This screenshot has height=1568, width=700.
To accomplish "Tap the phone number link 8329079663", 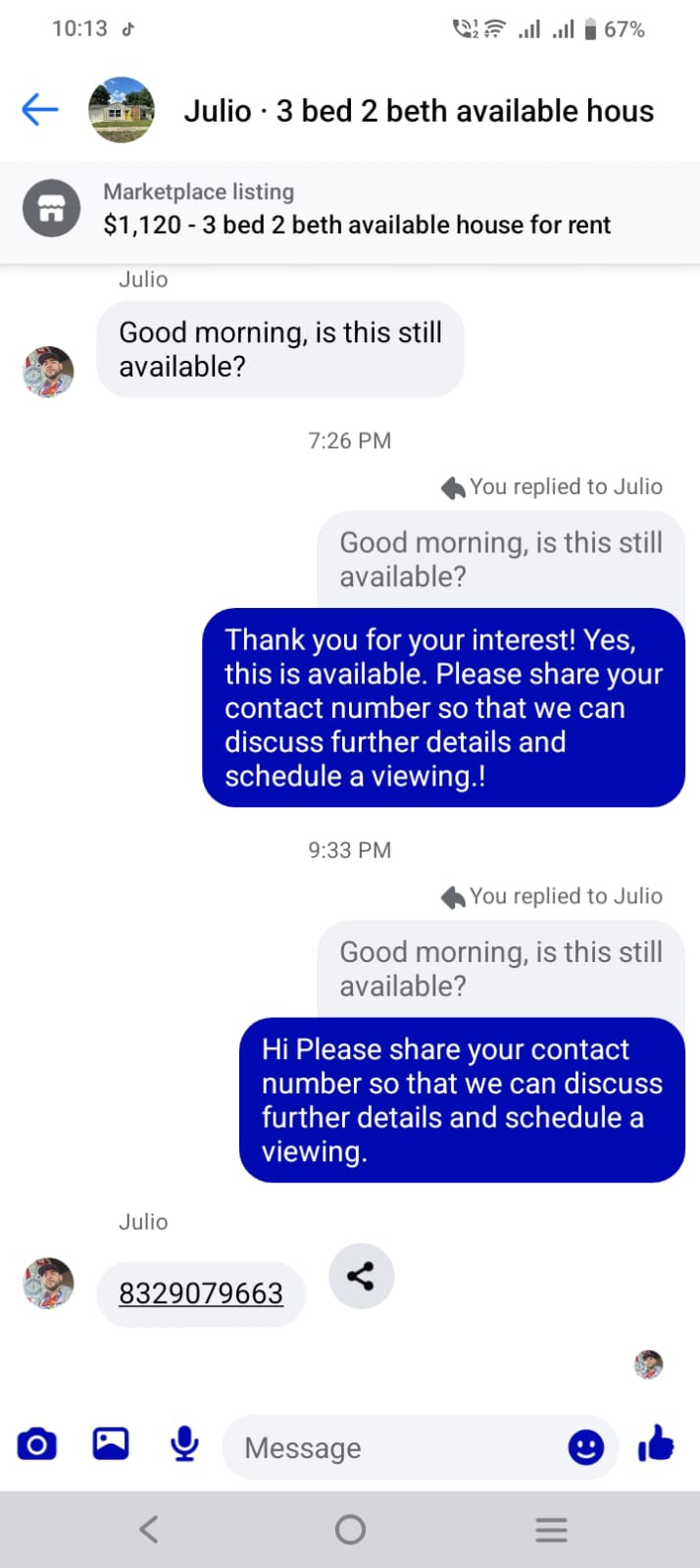I will [x=201, y=1293].
